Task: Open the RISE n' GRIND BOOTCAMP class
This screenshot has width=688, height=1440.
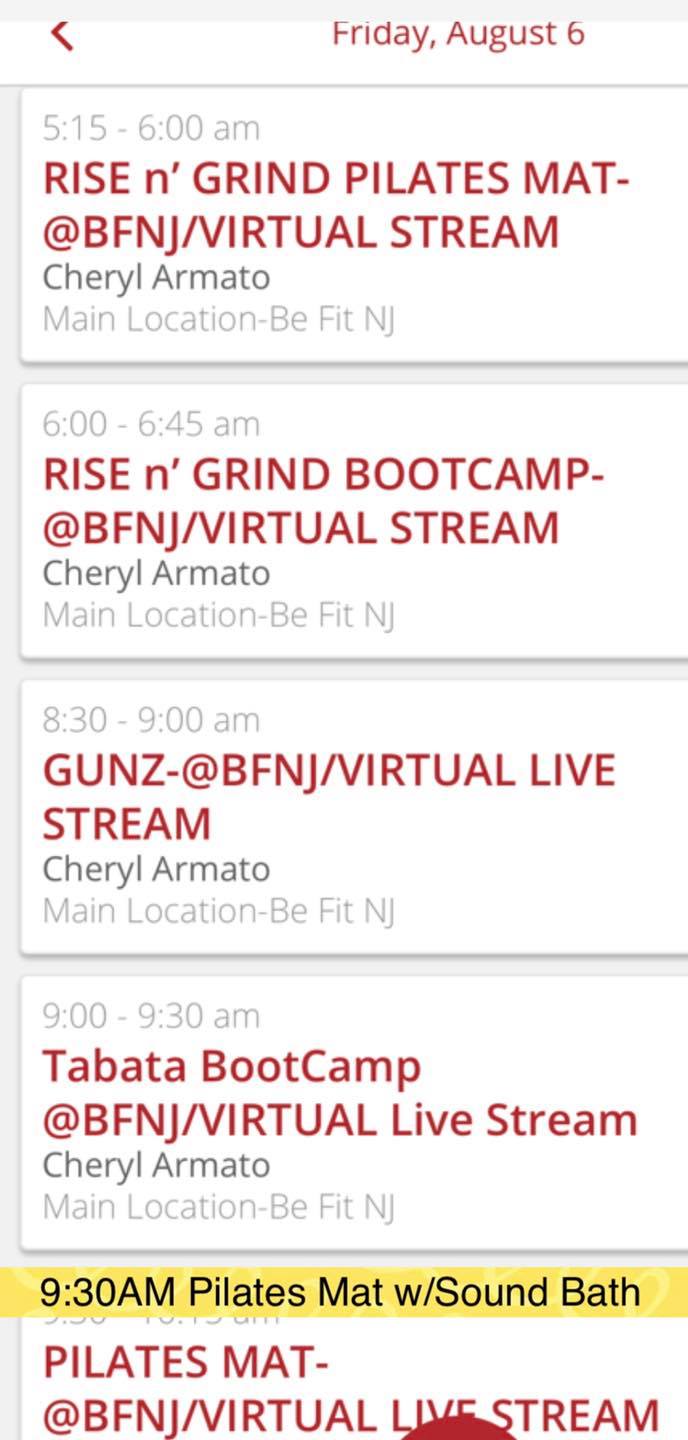Action: (355, 521)
